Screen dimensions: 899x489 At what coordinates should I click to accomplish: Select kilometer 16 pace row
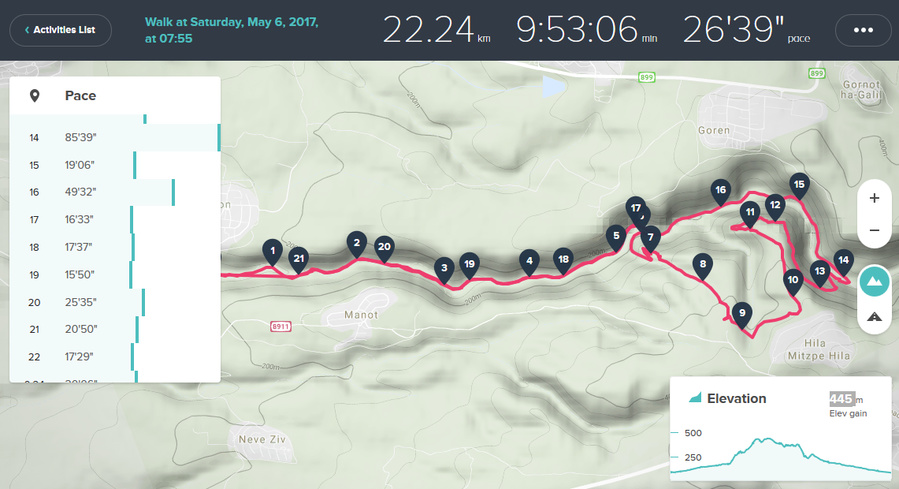[x=115, y=192]
